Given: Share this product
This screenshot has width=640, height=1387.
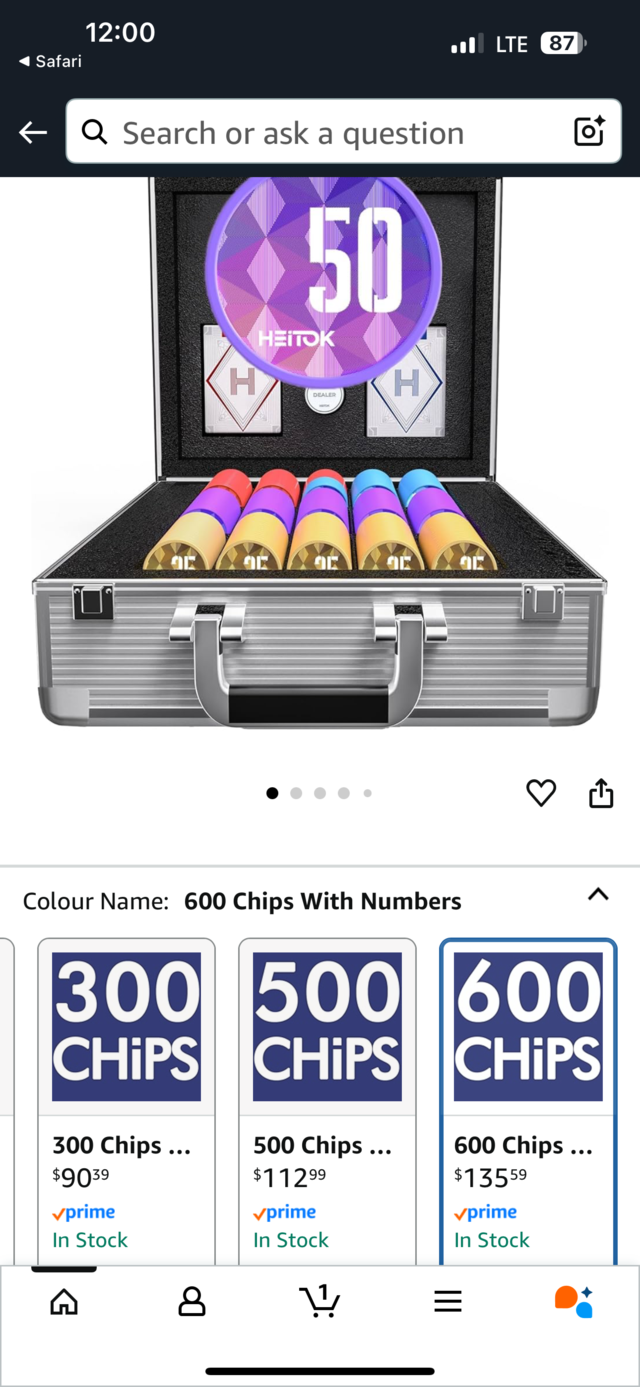Looking at the screenshot, I should click(x=600, y=793).
